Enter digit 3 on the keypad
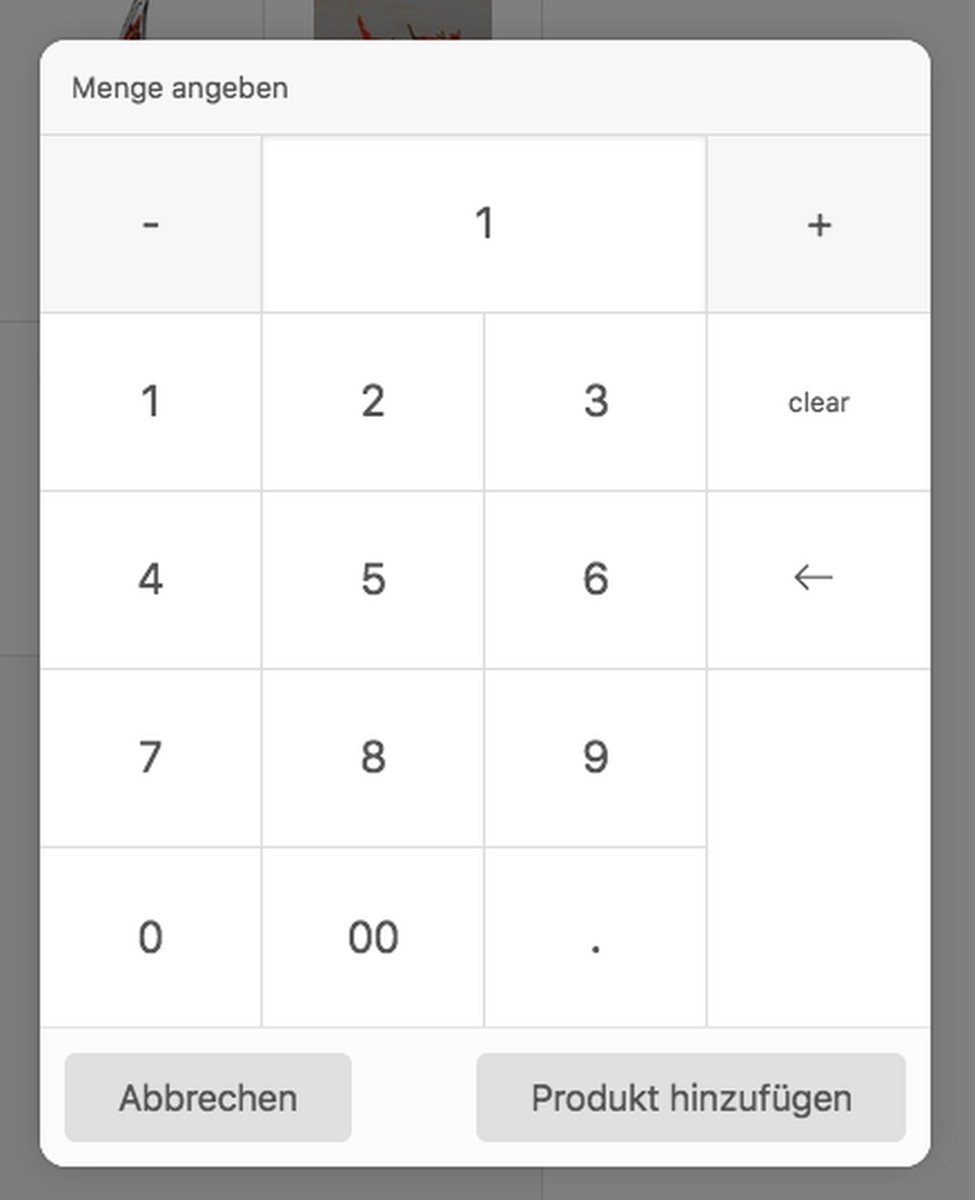Image resolution: width=975 pixels, height=1200 pixels. (595, 402)
